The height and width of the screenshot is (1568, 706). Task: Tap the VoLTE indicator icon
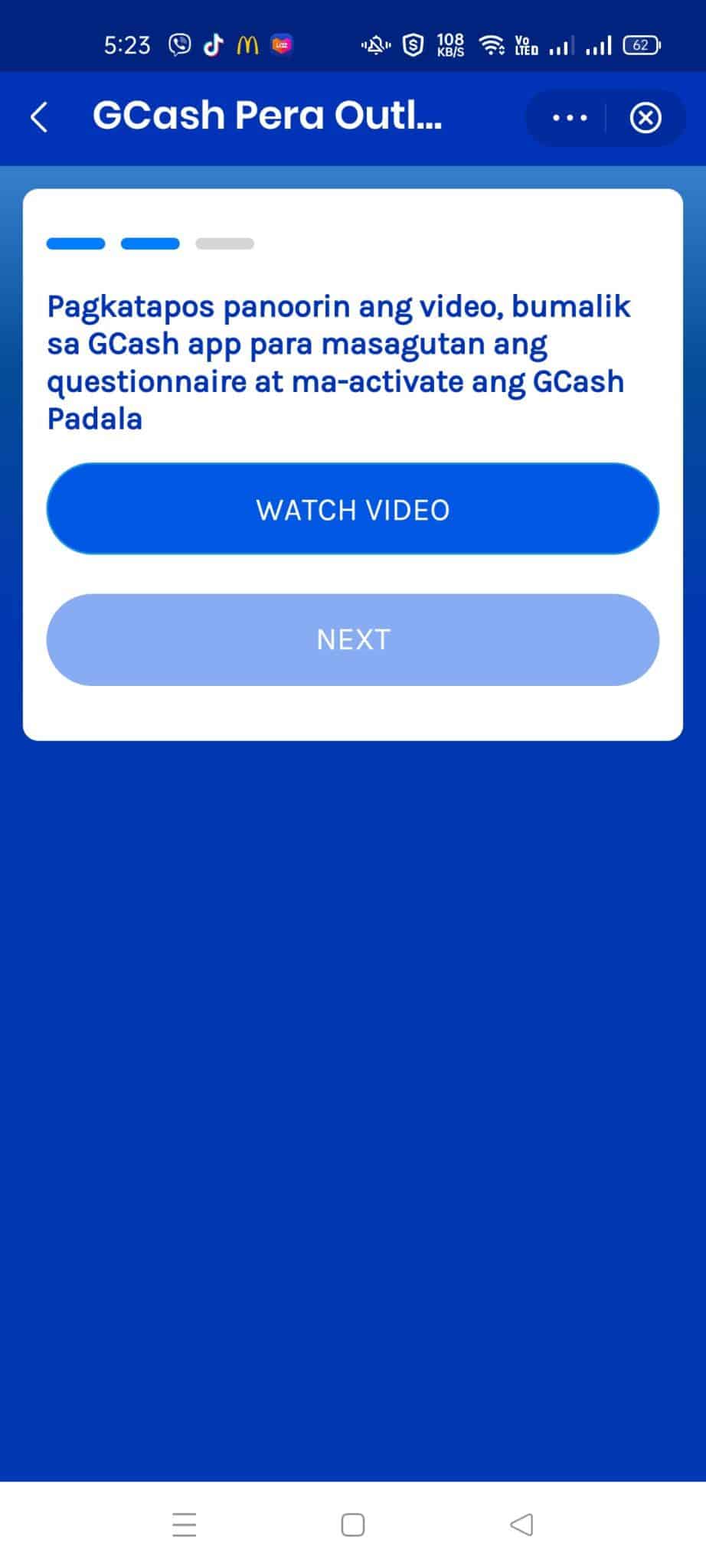coord(527,45)
